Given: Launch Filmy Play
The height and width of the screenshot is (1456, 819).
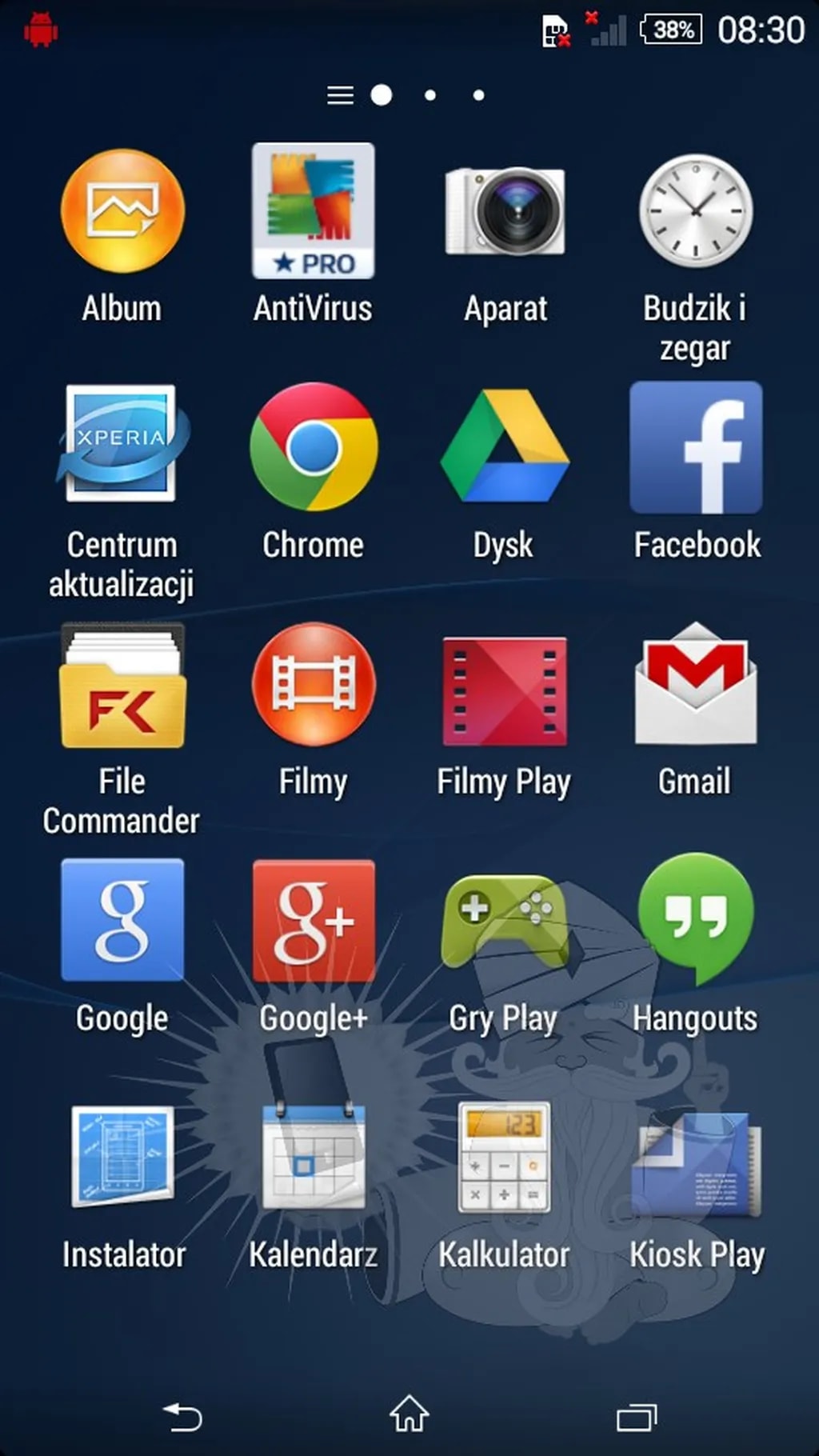Looking at the screenshot, I should coord(505,686).
